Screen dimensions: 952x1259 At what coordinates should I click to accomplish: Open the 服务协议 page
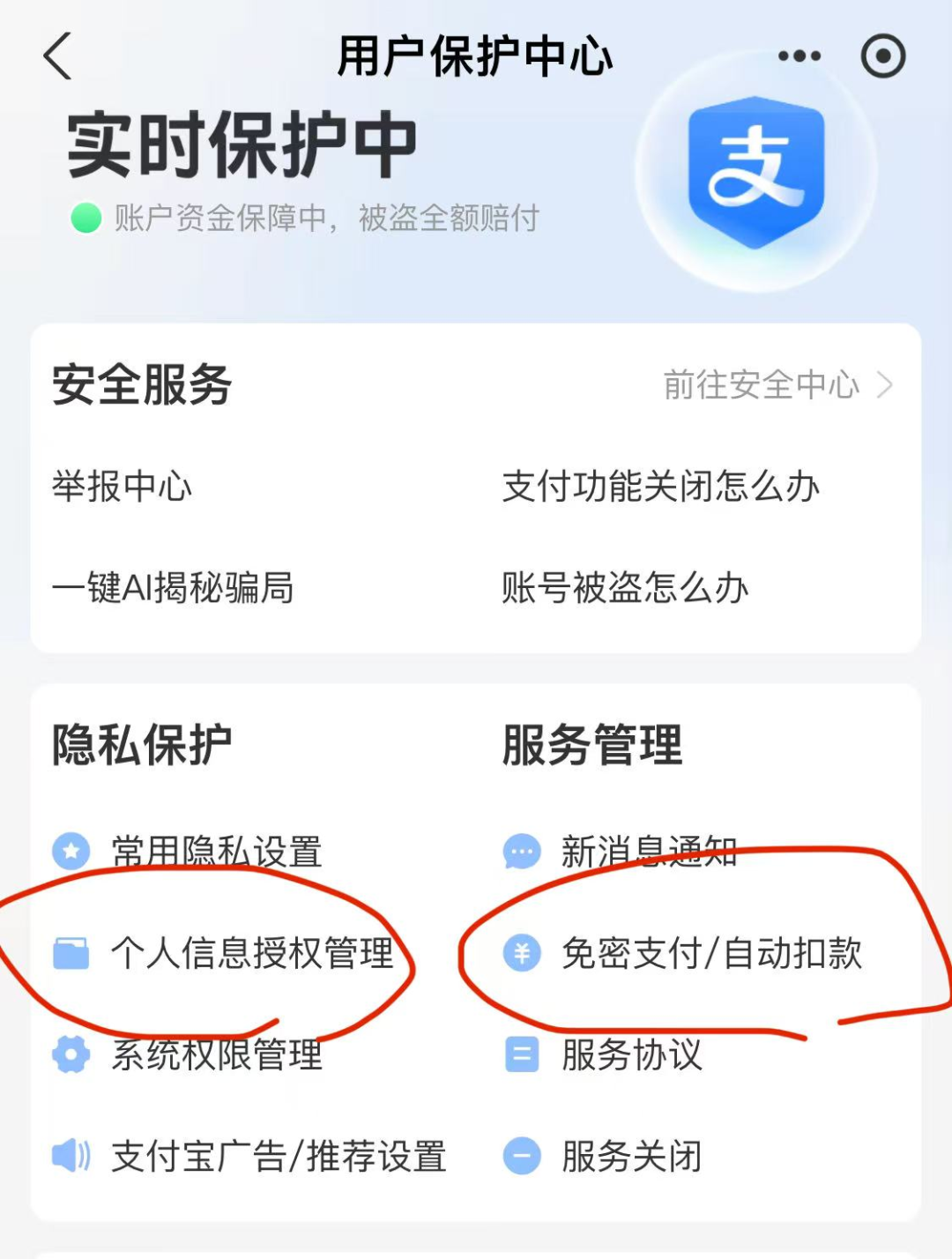tap(630, 1054)
